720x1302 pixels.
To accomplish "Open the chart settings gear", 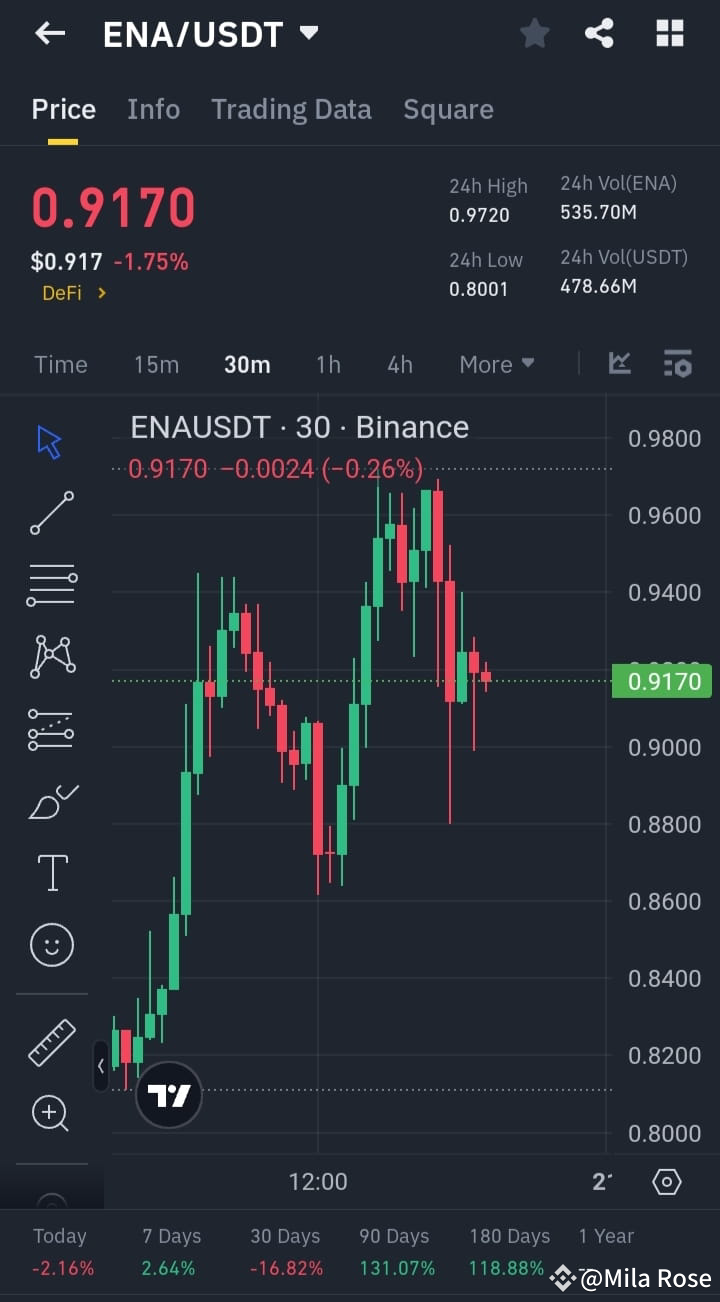I will 666,1182.
